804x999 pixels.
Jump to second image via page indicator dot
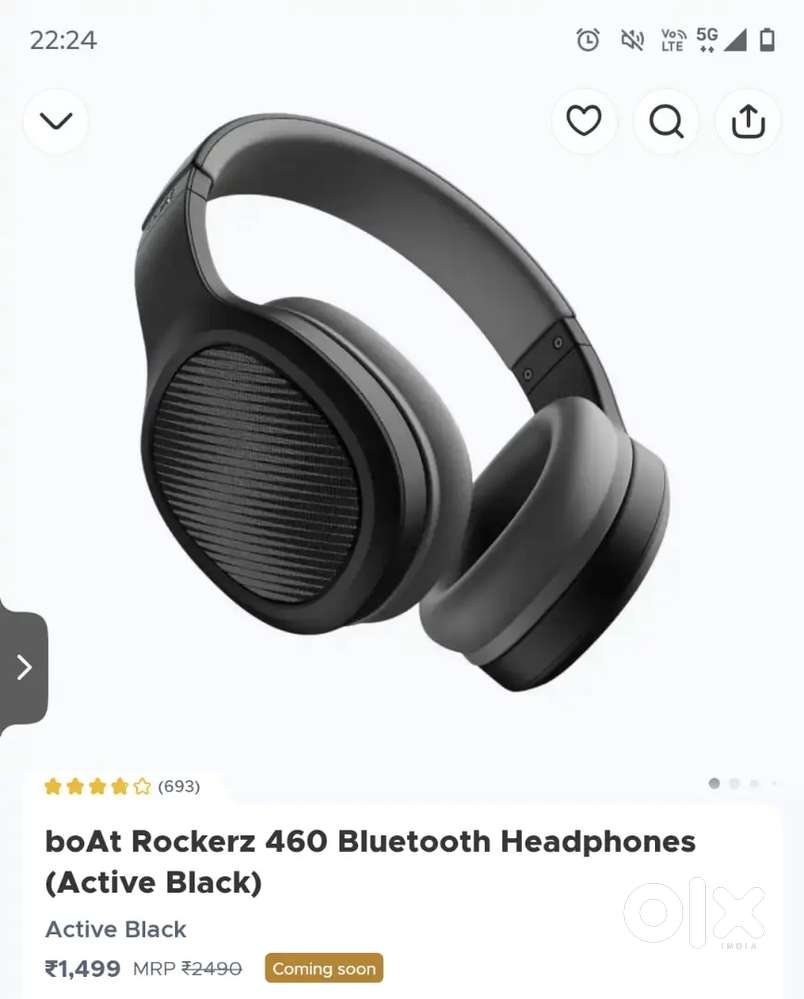coord(734,784)
